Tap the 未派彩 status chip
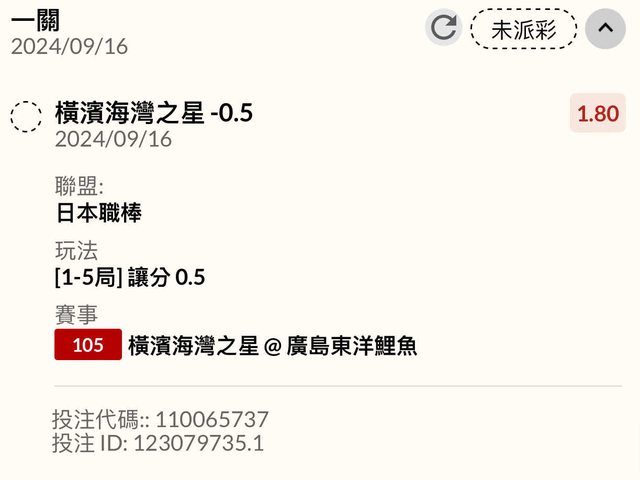The width and height of the screenshot is (640, 480). 523,29
